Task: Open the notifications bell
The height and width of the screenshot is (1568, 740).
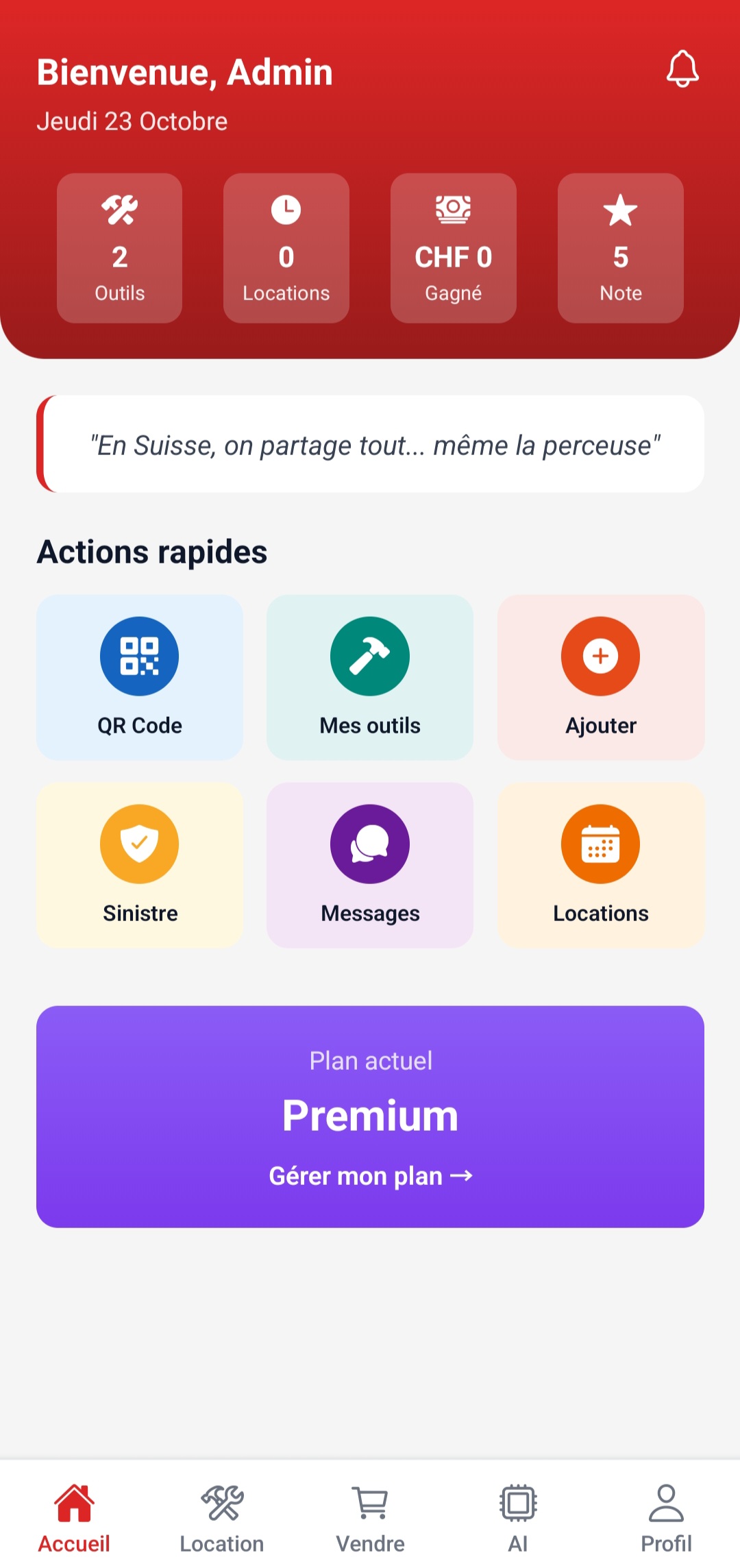Action: [682, 69]
